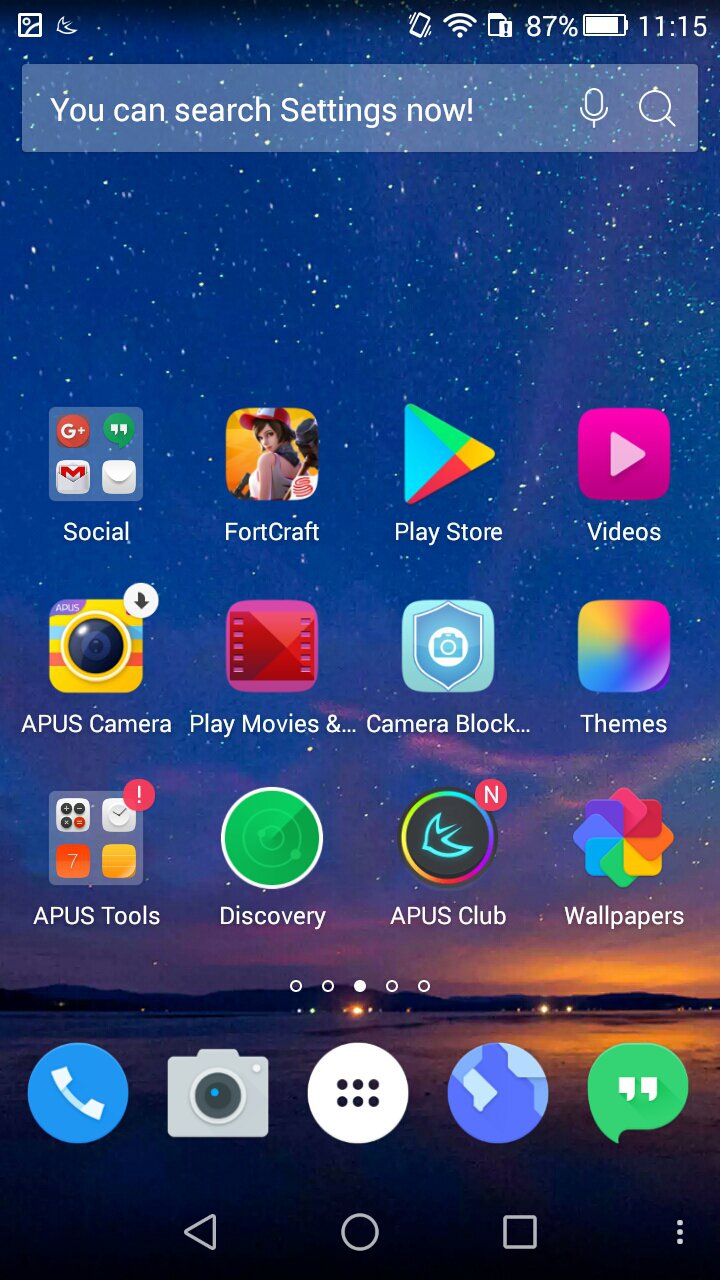Launch the FortCraft game
The height and width of the screenshot is (1280, 720).
point(272,453)
